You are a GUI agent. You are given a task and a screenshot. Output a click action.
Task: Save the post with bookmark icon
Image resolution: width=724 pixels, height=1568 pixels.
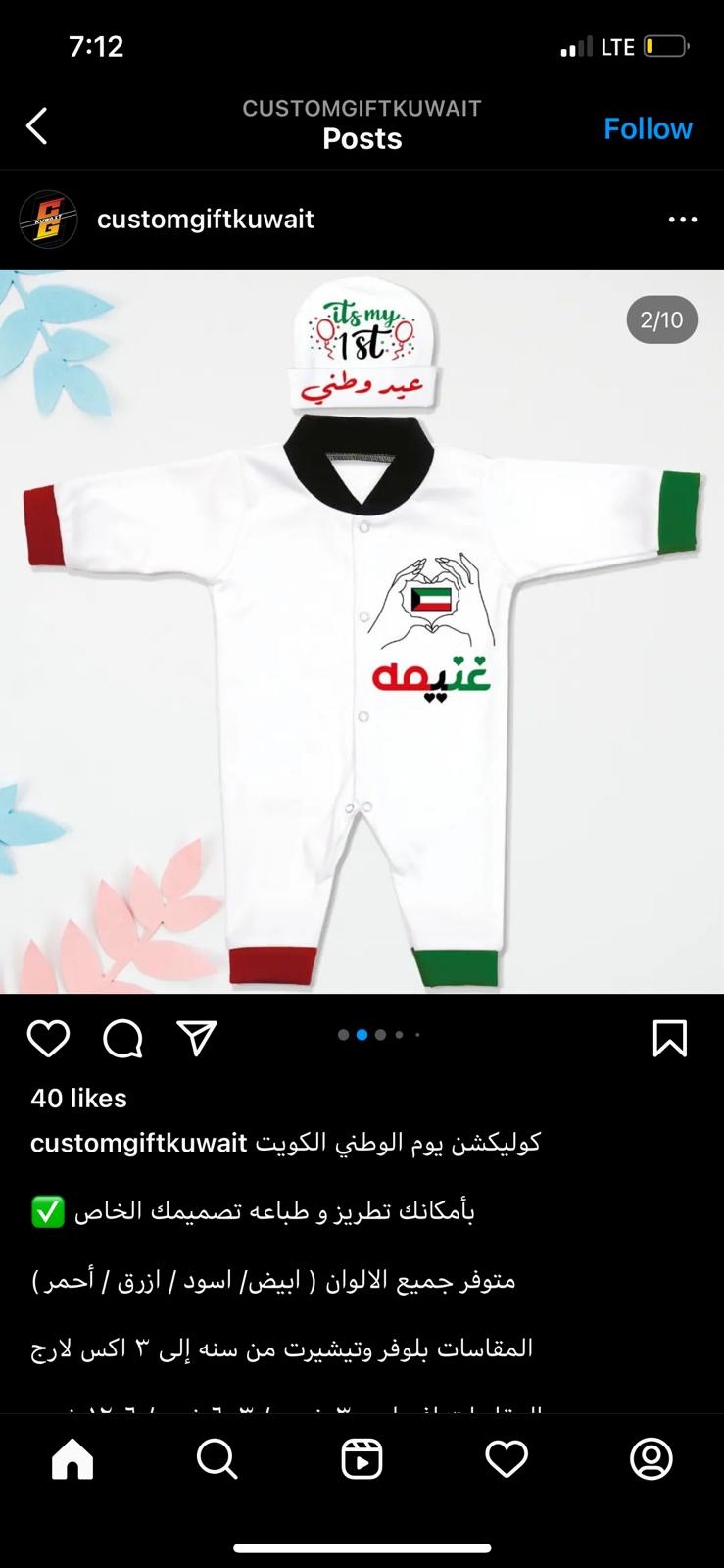click(670, 1039)
